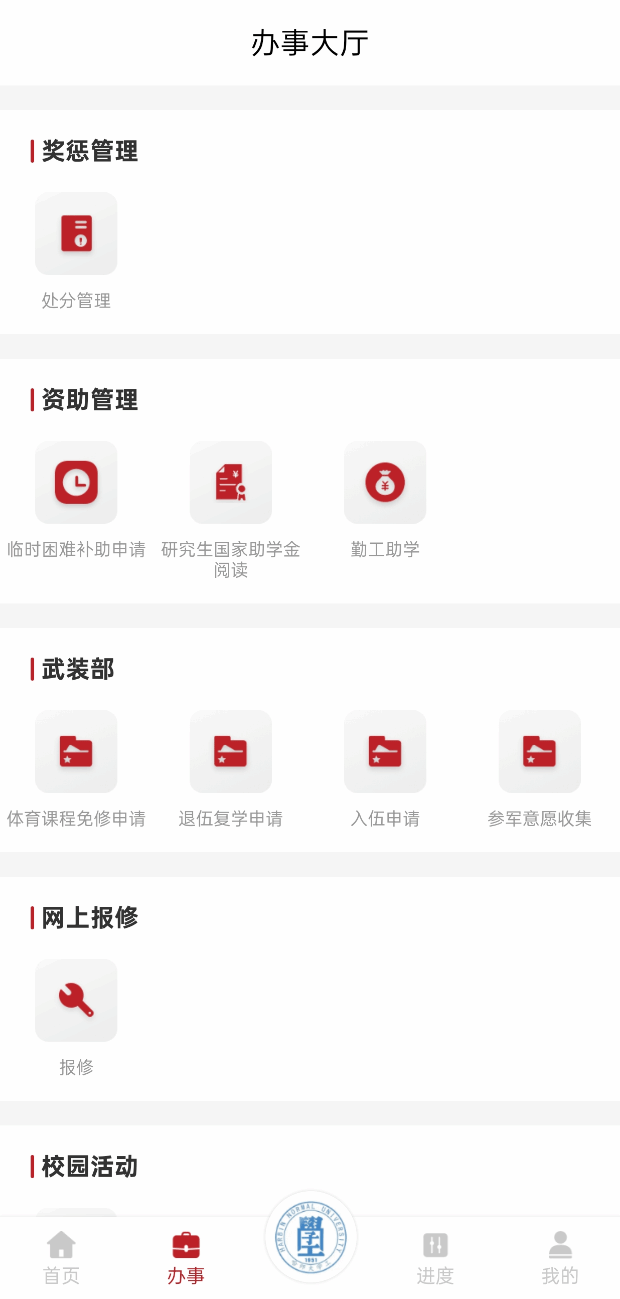Tap the center university emblem button

pos(311,1237)
